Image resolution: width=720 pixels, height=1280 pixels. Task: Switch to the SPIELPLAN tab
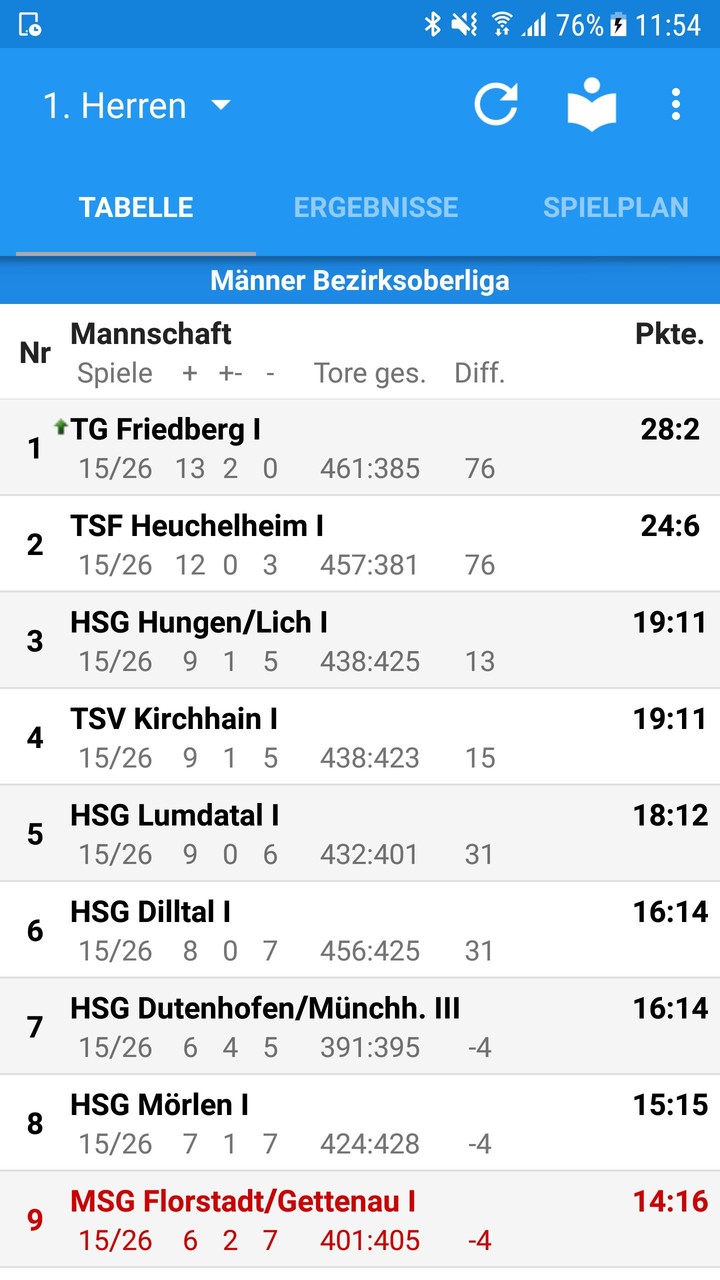point(615,207)
